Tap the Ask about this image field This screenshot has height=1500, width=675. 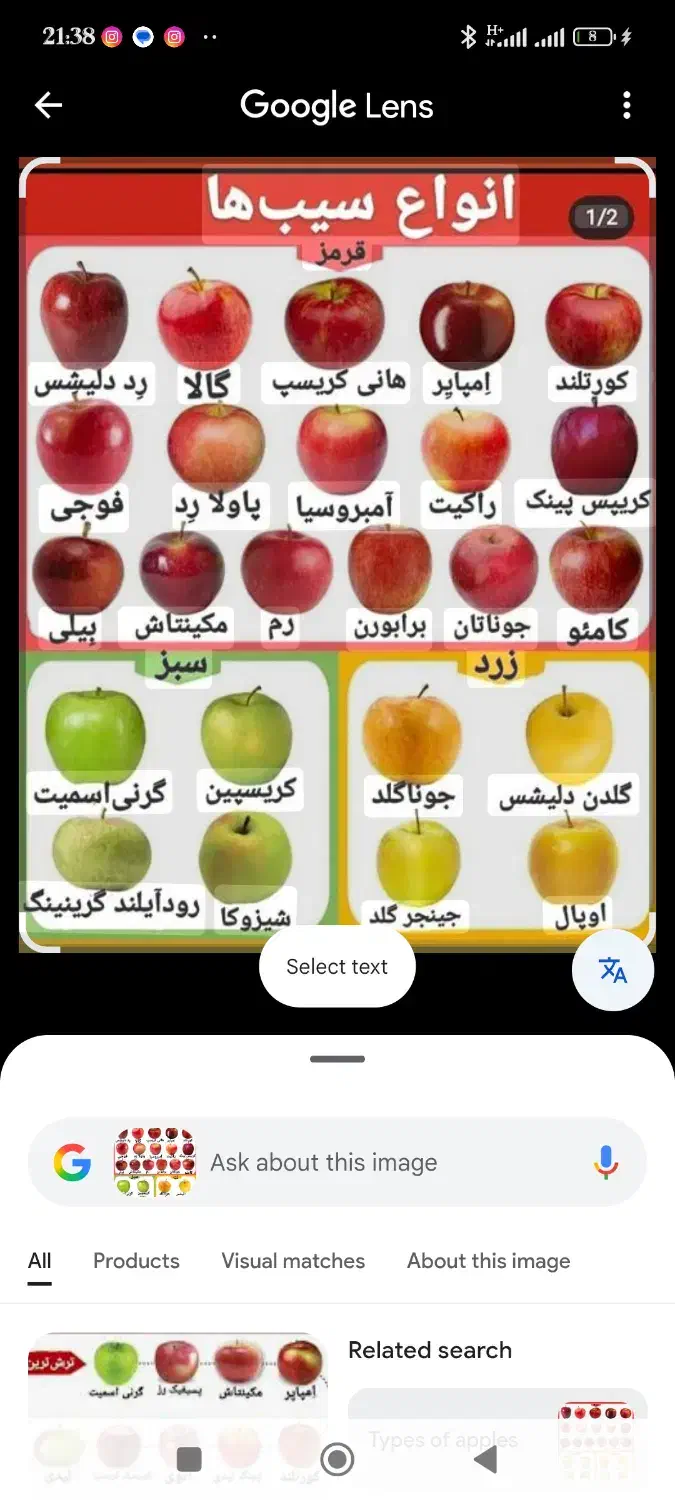(x=324, y=1163)
